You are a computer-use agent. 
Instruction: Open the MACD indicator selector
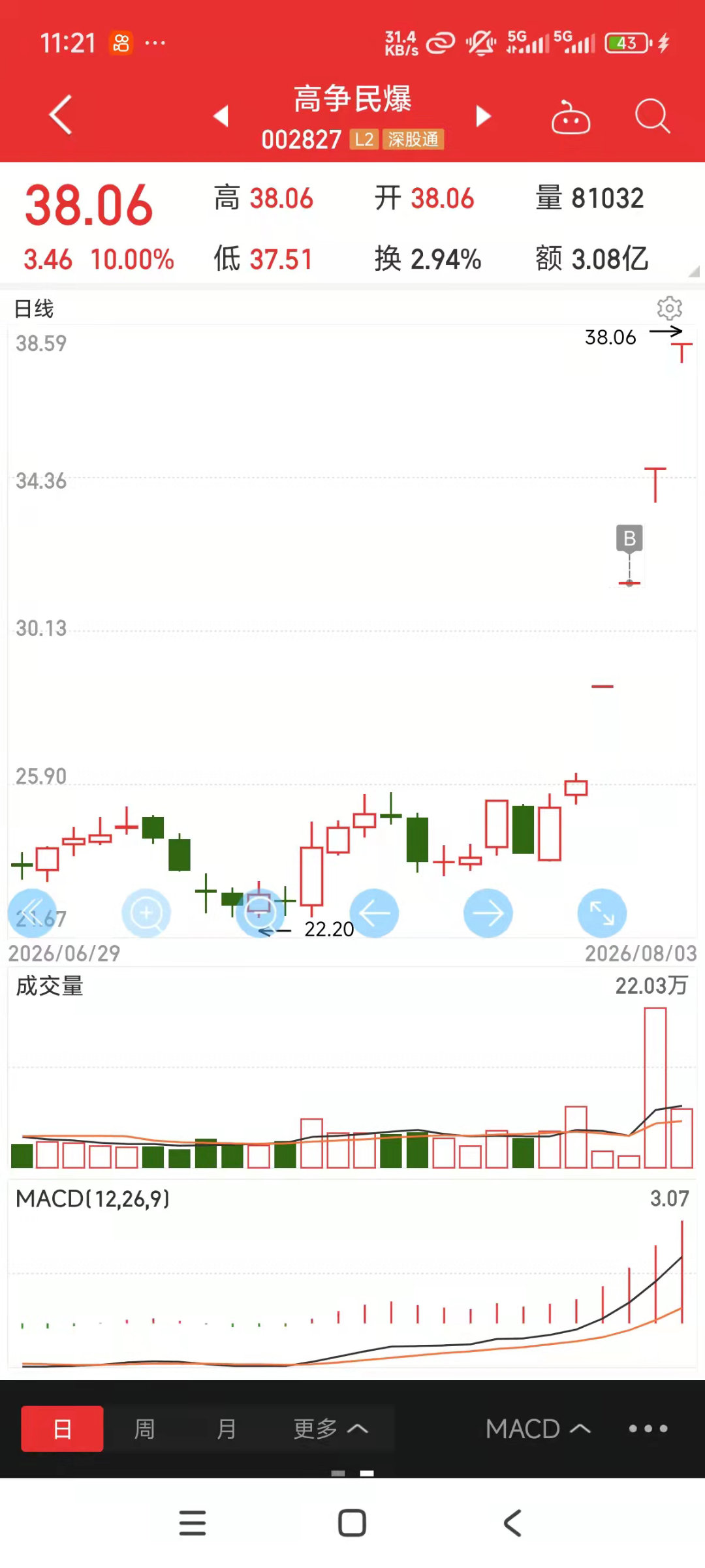coord(538,1428)
